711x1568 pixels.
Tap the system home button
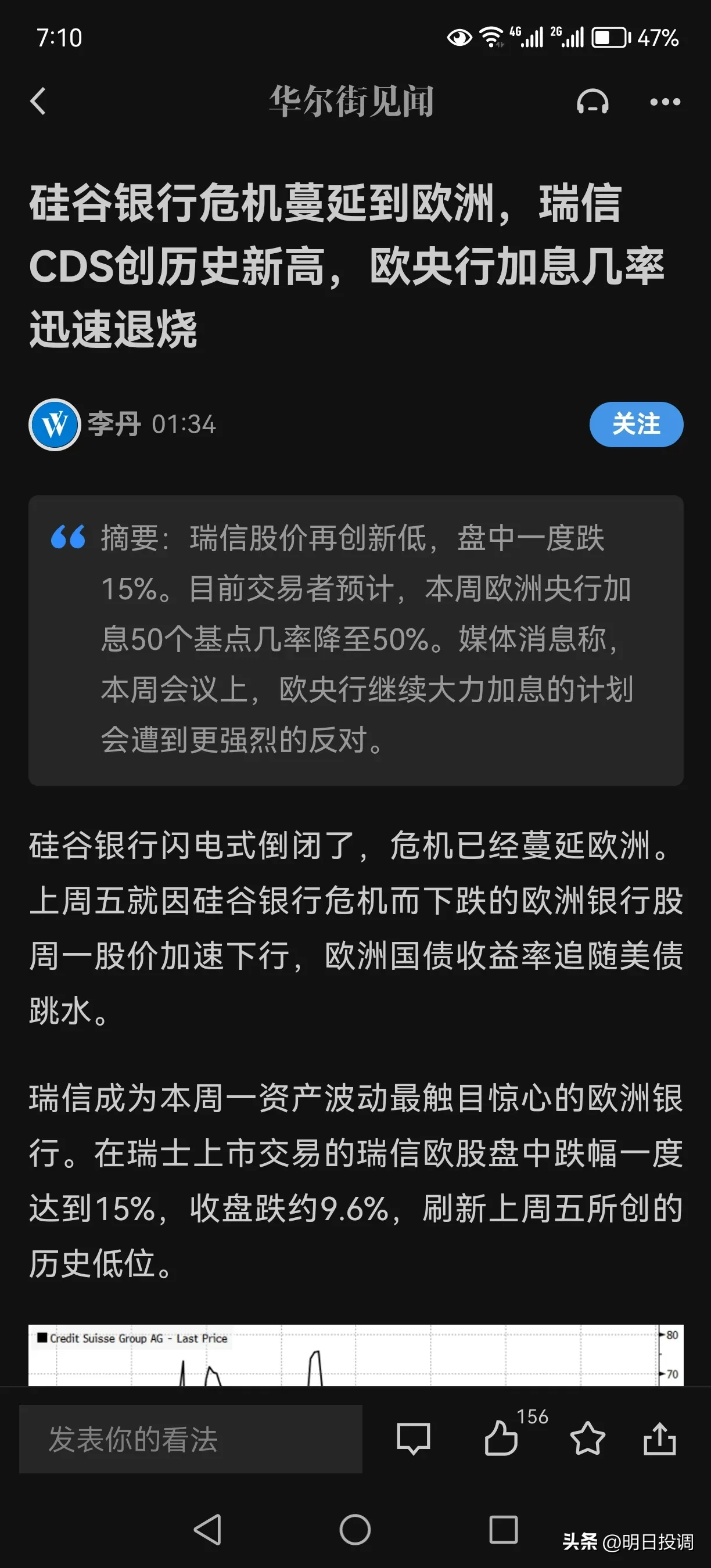(x=355, y=1529)
